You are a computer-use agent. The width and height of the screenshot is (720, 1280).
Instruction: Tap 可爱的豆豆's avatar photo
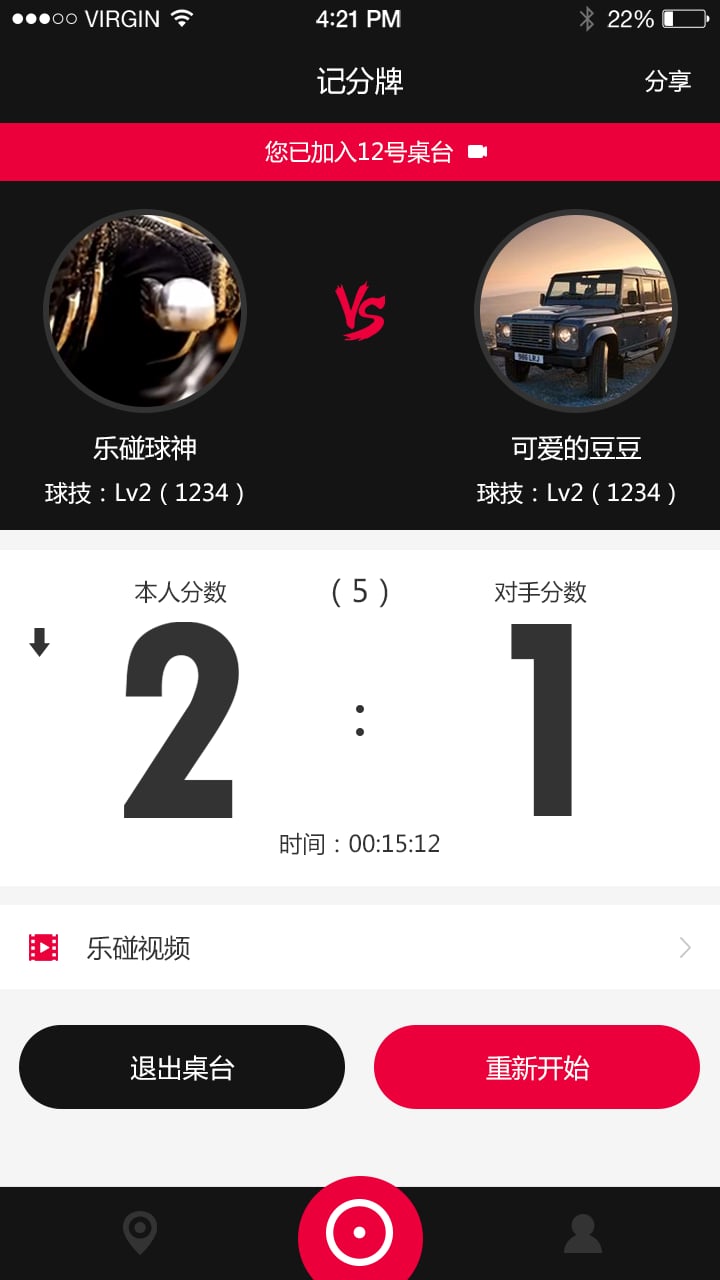pyautogui.click(x=577, y=310)
